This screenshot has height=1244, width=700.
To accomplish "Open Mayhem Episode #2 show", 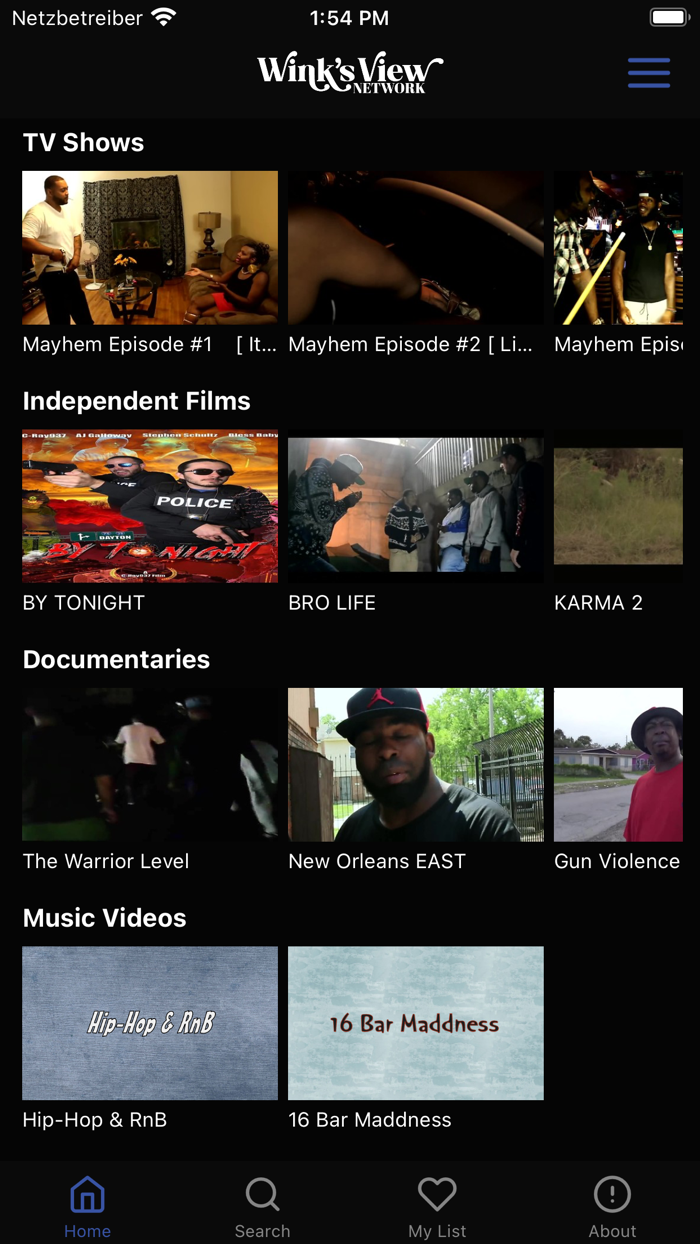I will pyautogui.click(x=416, y=248).
